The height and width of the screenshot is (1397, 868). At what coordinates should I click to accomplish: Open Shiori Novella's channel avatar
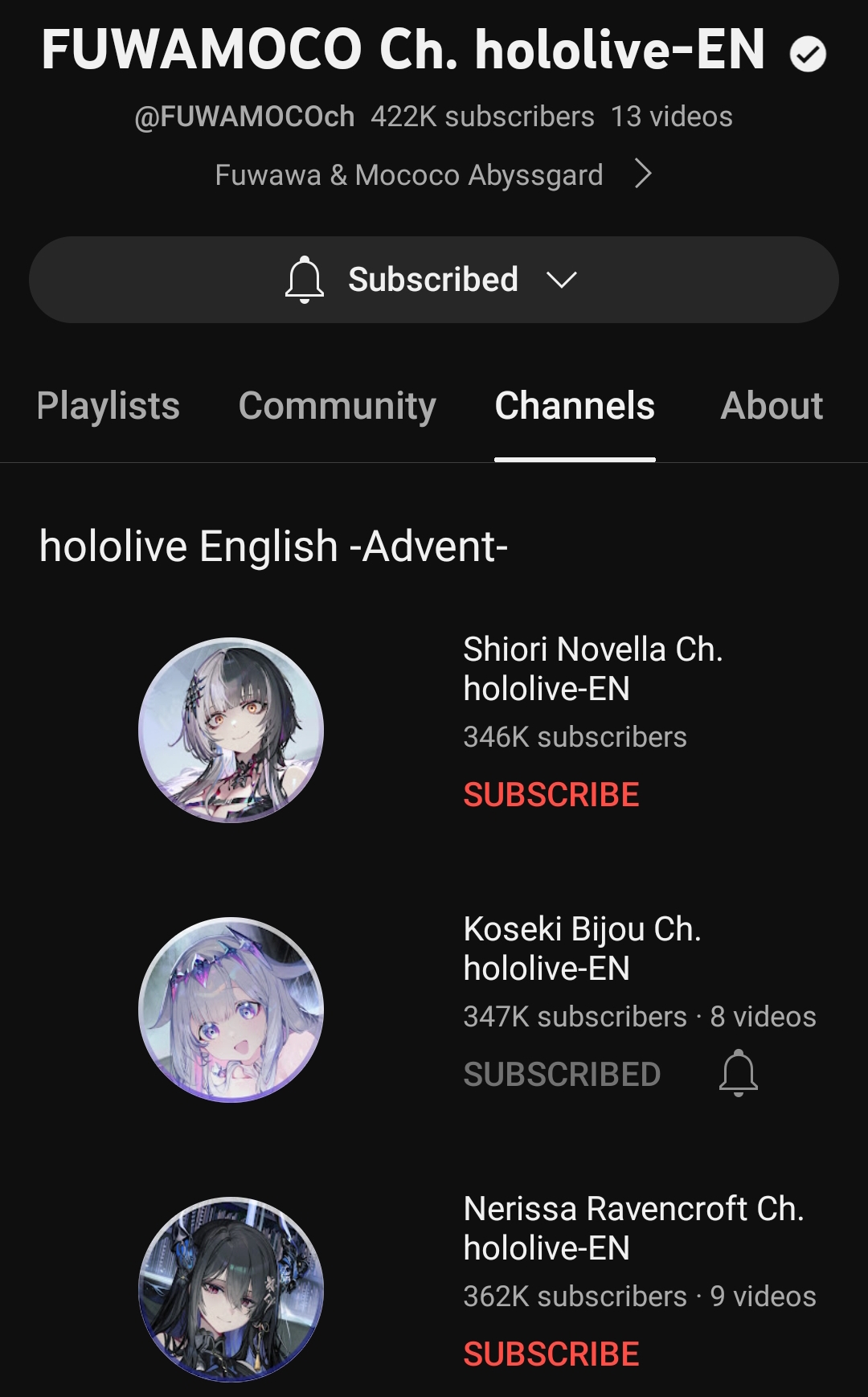point(231,730)
